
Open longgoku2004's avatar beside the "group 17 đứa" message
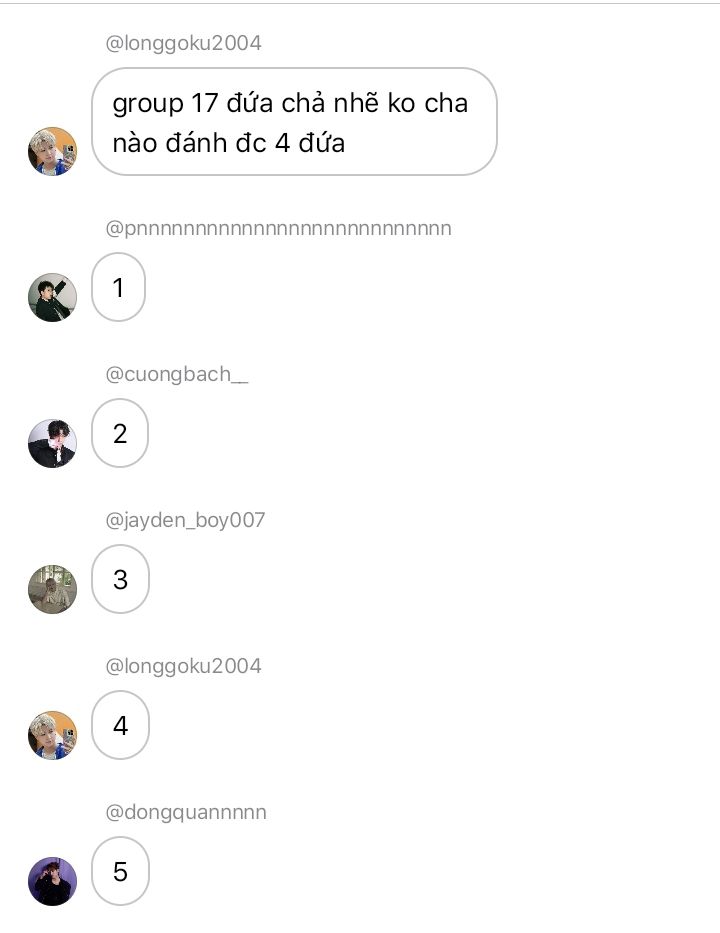click(x=52, y=151)
